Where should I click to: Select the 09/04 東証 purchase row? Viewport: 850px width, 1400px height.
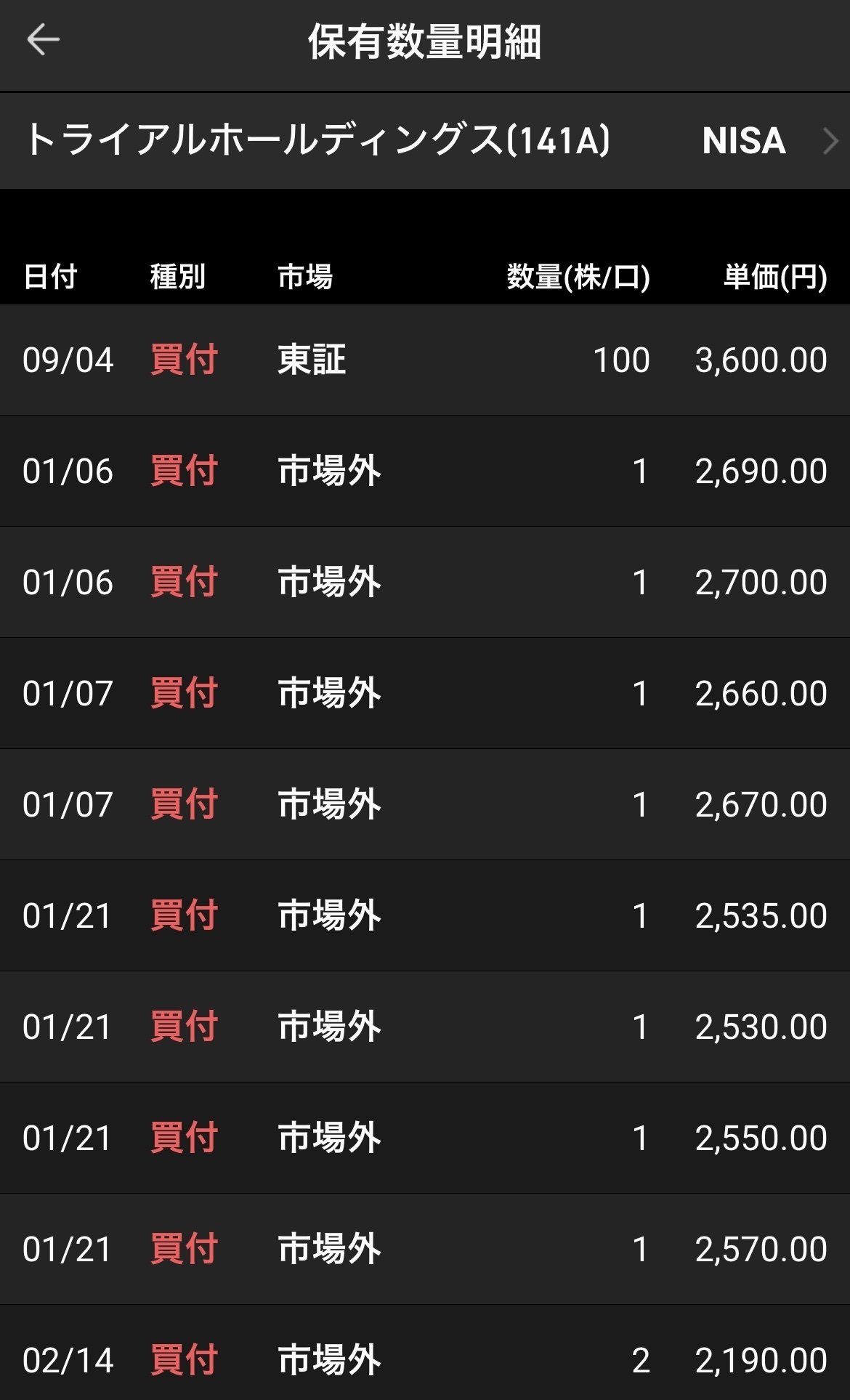(425, 359)
